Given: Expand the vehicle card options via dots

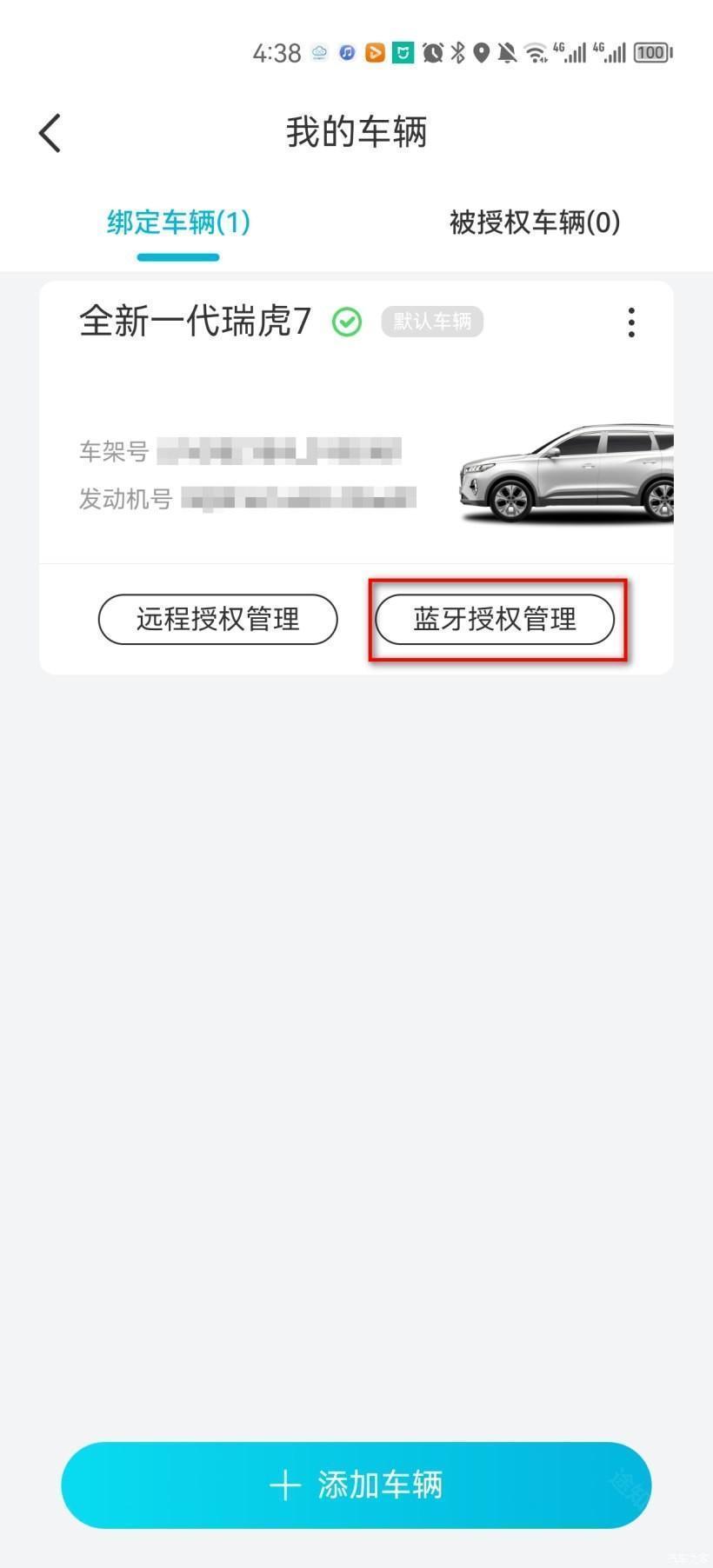Looking at the screenshot, I should pyautogui.click(x=630, y=322).
